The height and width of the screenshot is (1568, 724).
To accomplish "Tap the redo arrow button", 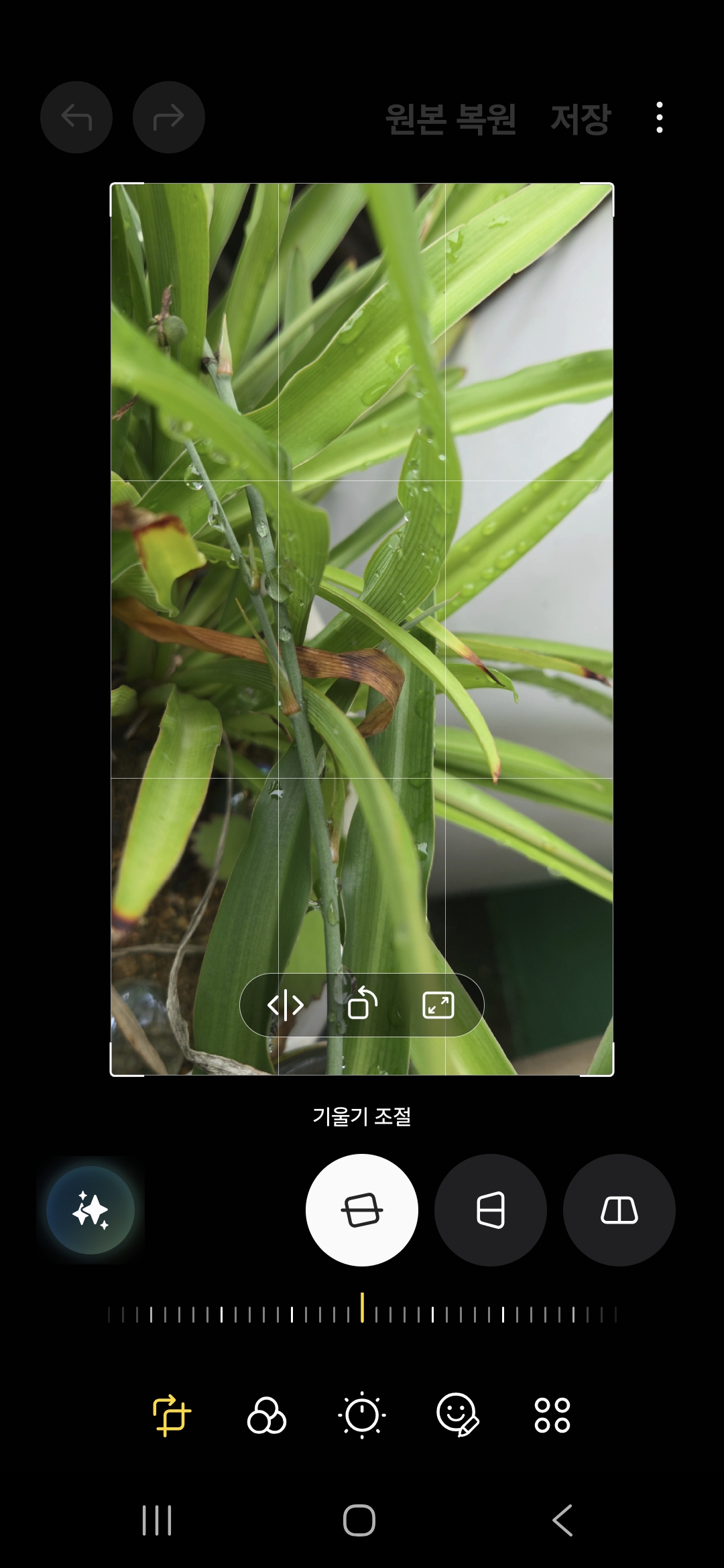I will pyautogui.click(x=169, y=118).
